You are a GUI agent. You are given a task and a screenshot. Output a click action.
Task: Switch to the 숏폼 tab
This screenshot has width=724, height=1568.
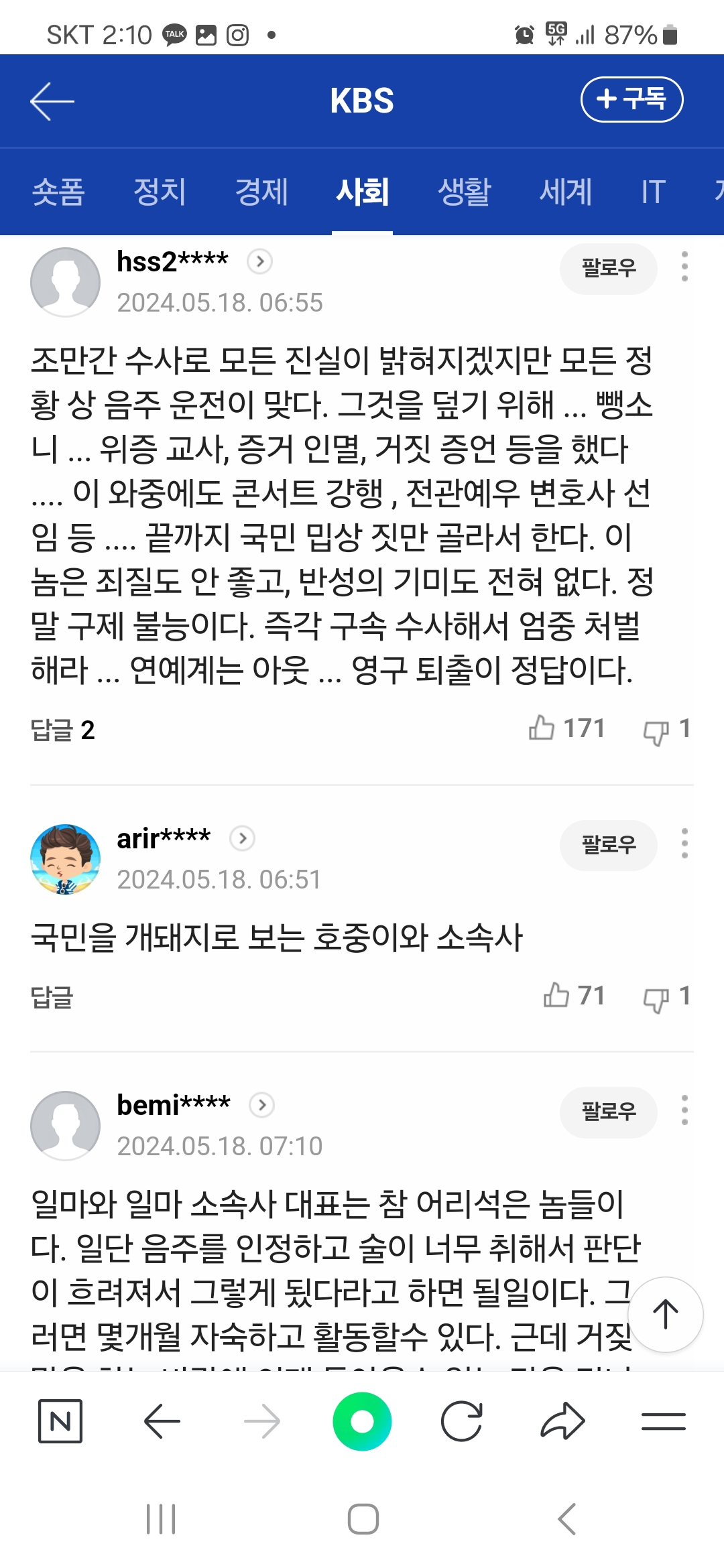pyautogui.click(x=58, y=192)
